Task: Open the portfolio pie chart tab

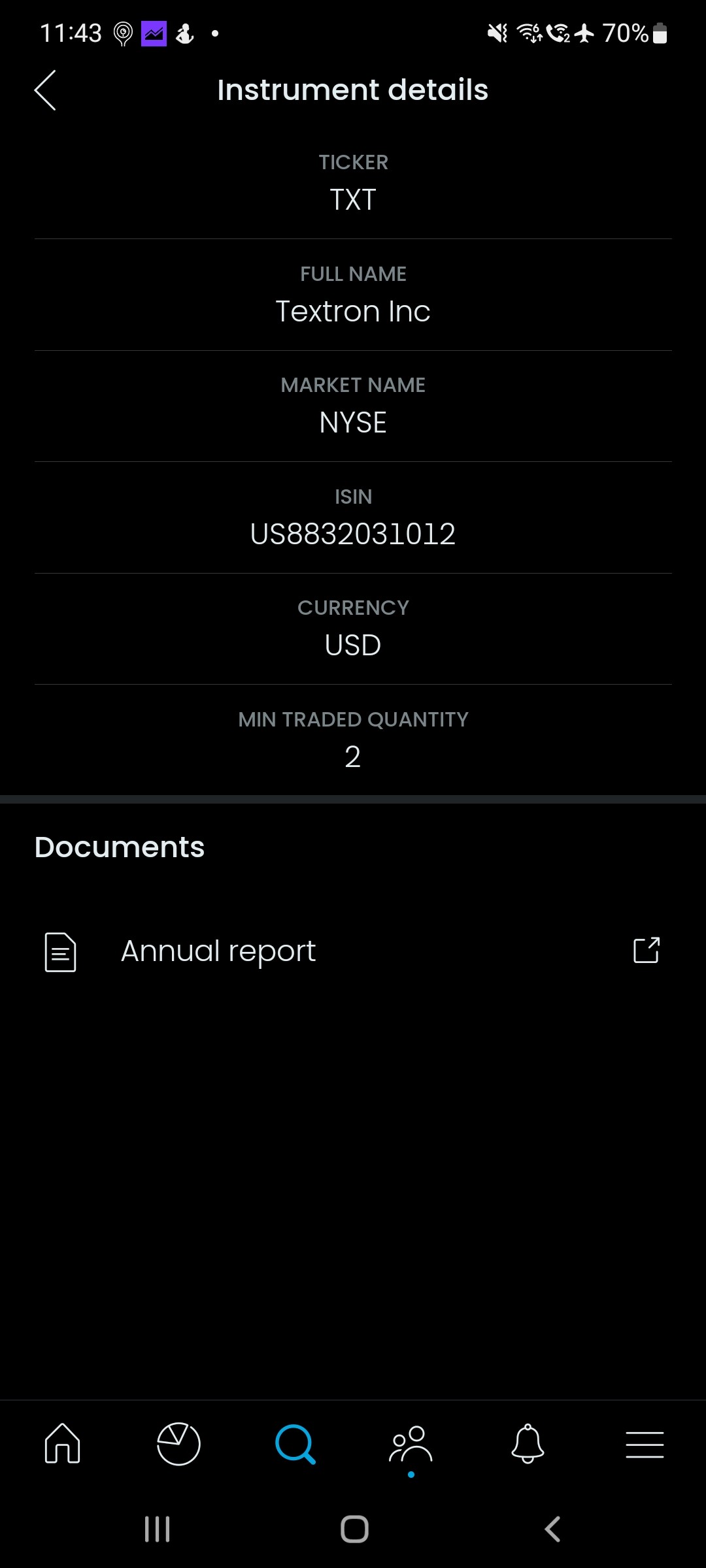Action: tap(178, 1443)
